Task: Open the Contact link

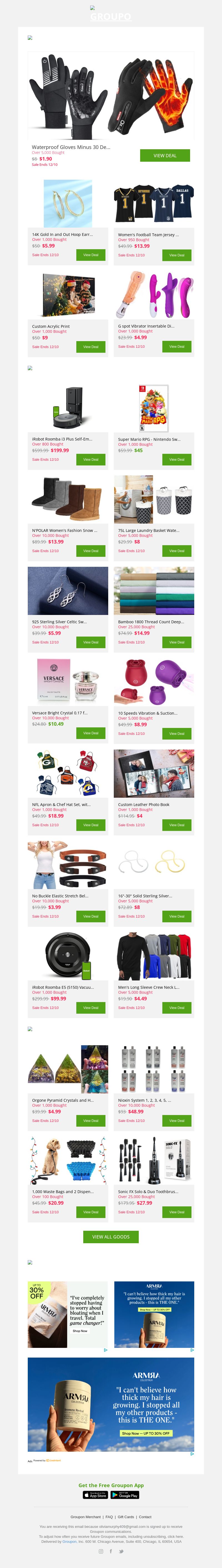Action: click(145, 1517)
